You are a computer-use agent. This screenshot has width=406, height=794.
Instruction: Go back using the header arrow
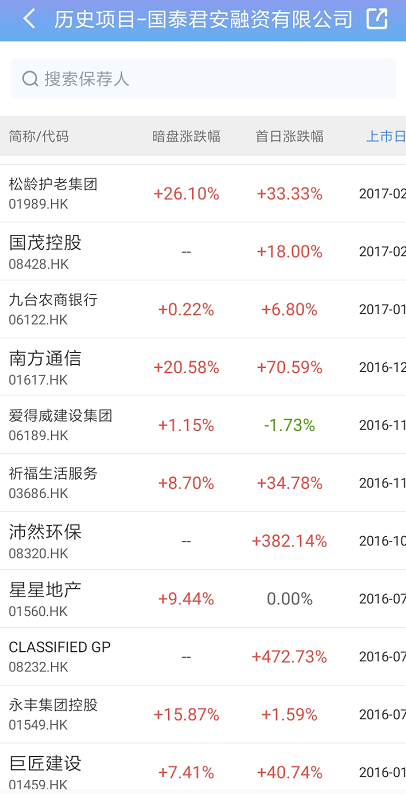(x=29, y=19)
